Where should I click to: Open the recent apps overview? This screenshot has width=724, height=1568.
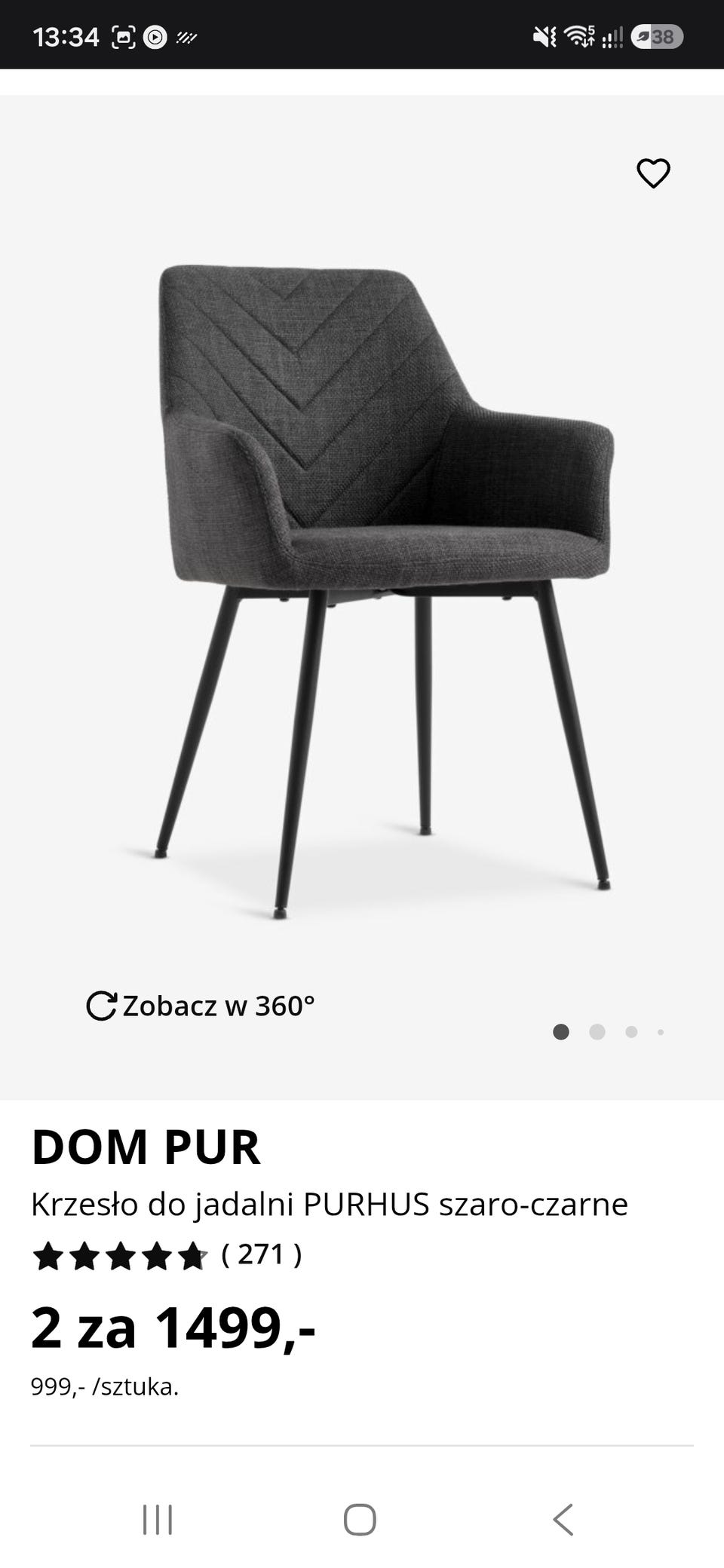[x=158, y=1519]
